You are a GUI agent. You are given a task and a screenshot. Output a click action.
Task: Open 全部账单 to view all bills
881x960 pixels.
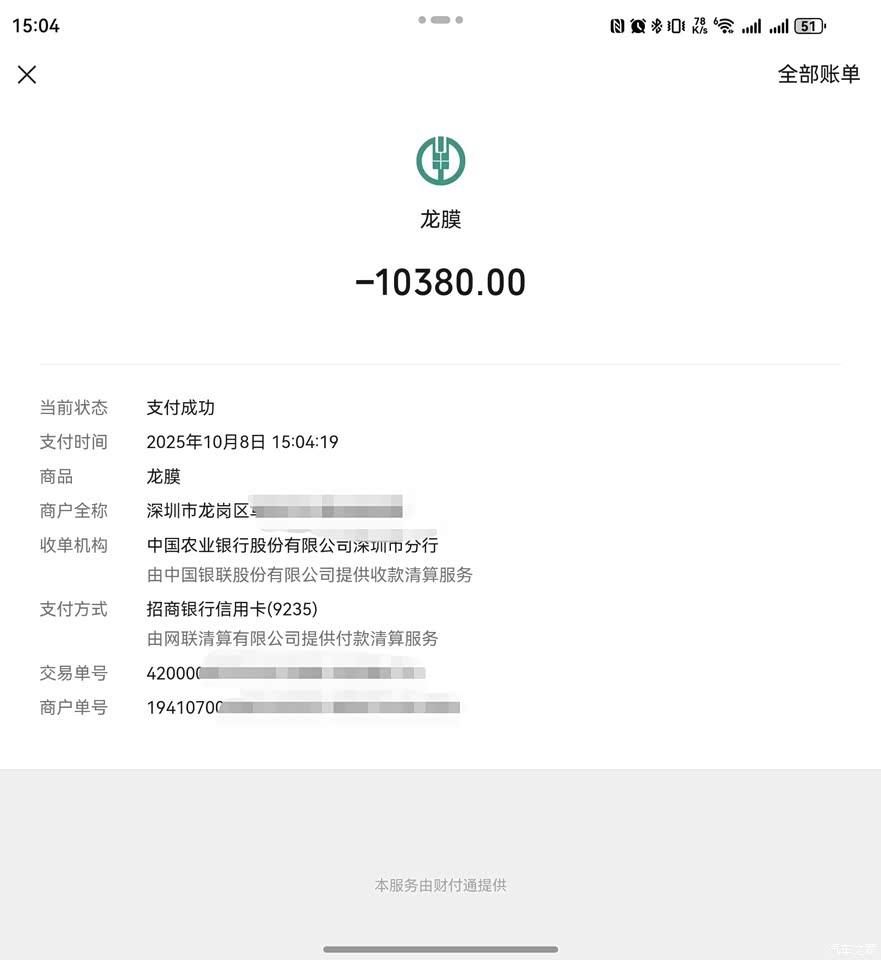click(x=818, y=74)
